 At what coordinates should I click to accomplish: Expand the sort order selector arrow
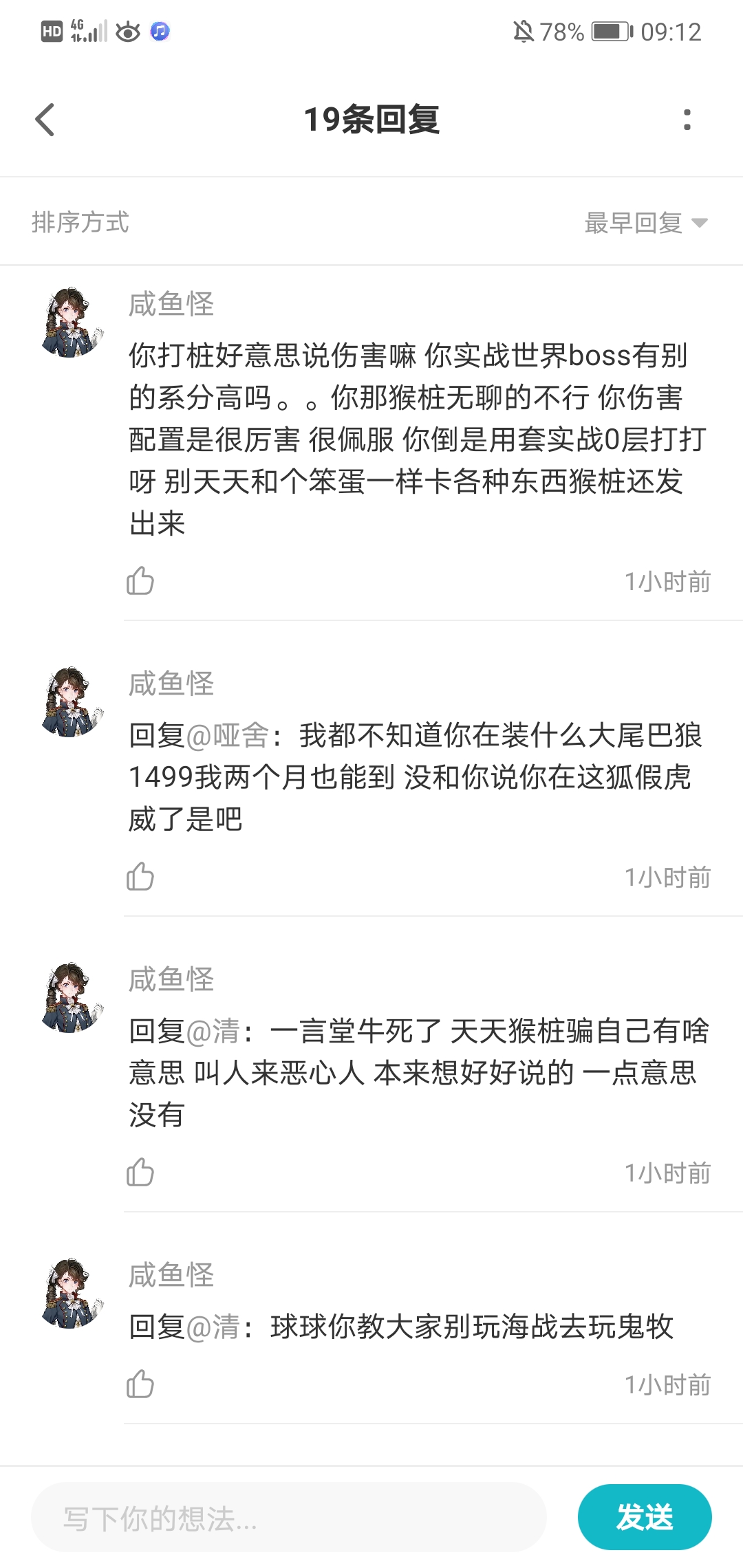700,222
